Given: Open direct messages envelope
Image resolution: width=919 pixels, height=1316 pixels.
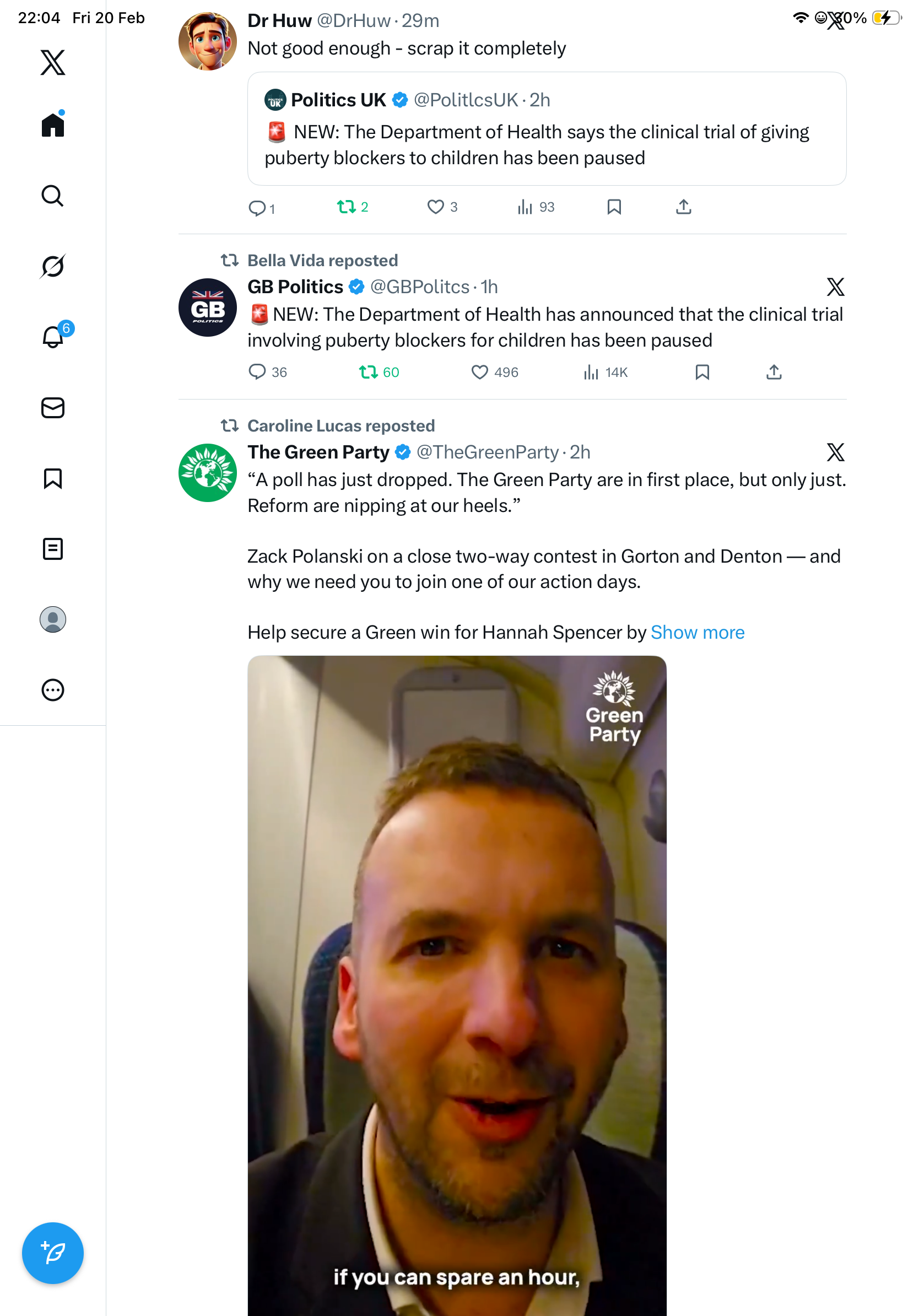Looking at the screenshot, I should pos(53,408).
